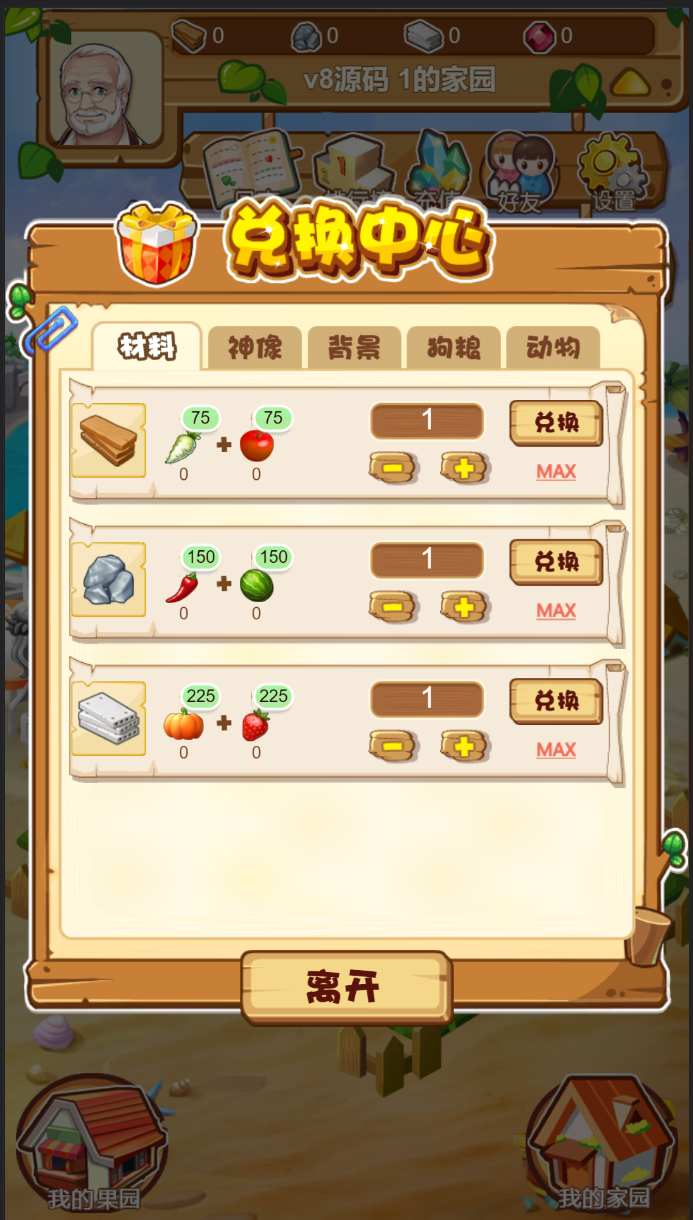Increase steel plates quantity with plus button
Viewport: 693px width, 1220px height.
coord(464,745)
